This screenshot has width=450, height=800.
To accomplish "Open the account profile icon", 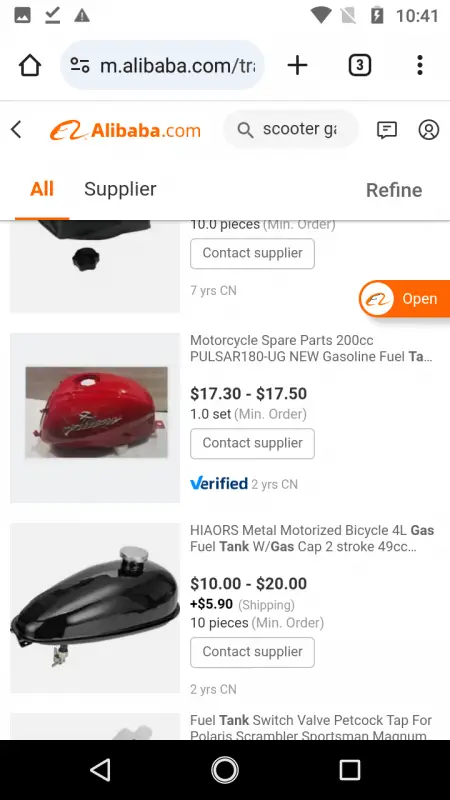I will [x=429, y=130].
